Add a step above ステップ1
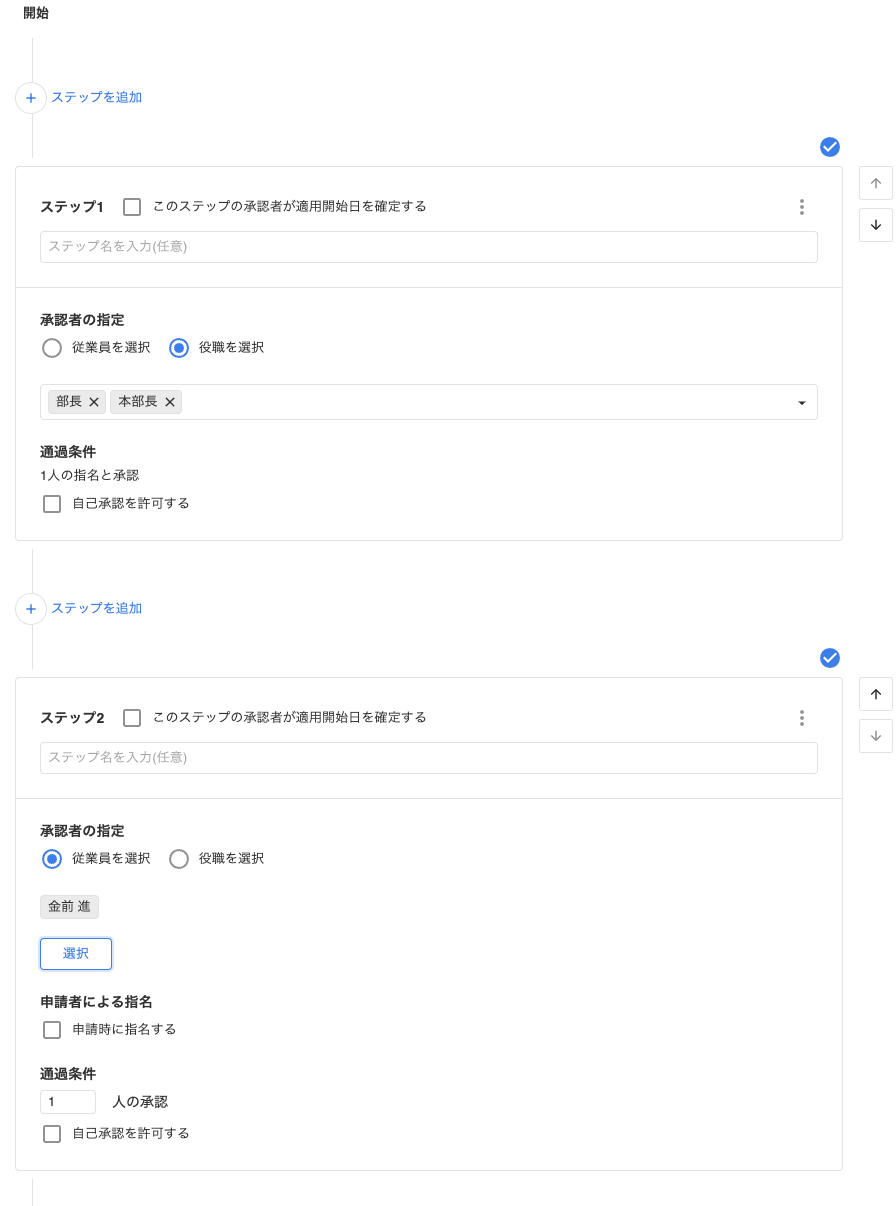 pos(31,98)
